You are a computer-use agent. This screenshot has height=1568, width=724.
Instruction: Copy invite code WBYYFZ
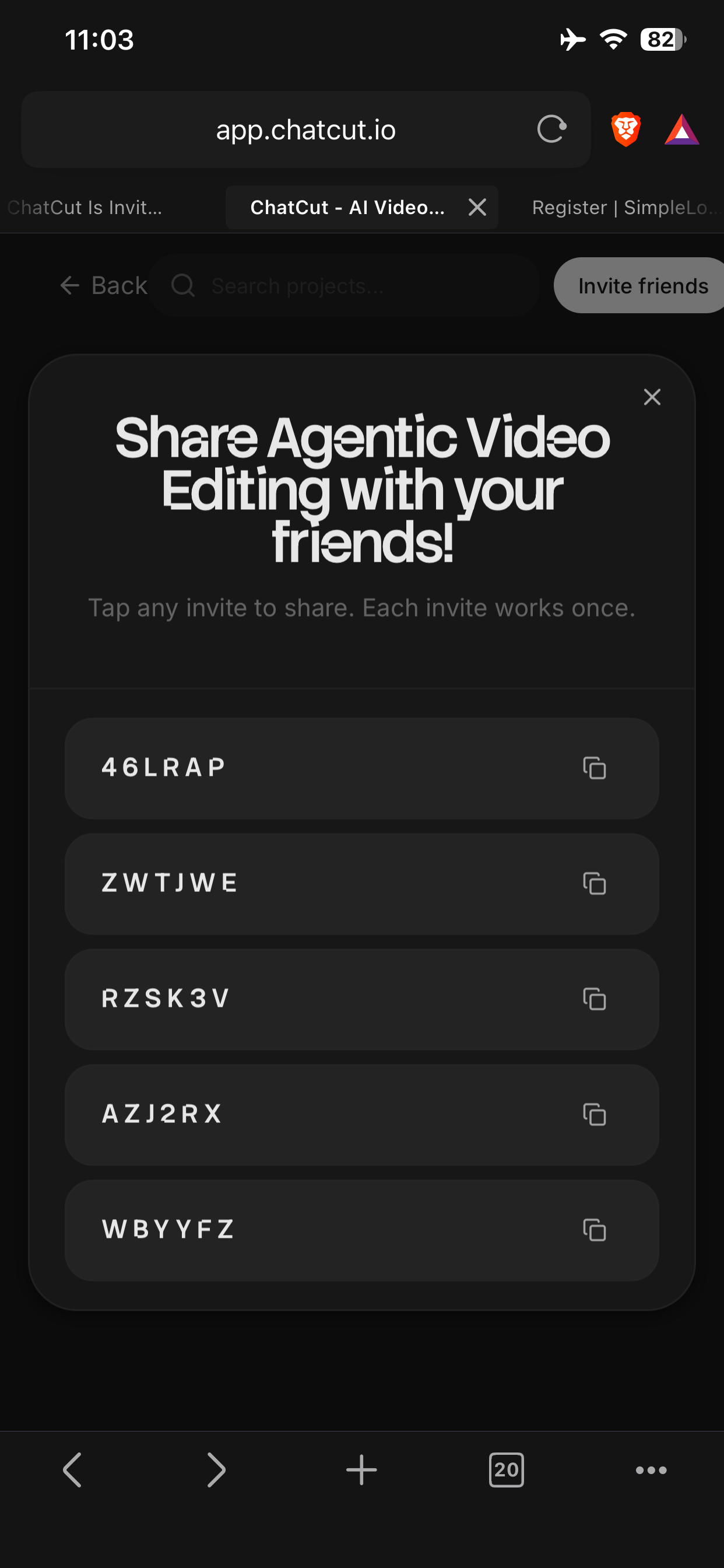pos(595,1231)
